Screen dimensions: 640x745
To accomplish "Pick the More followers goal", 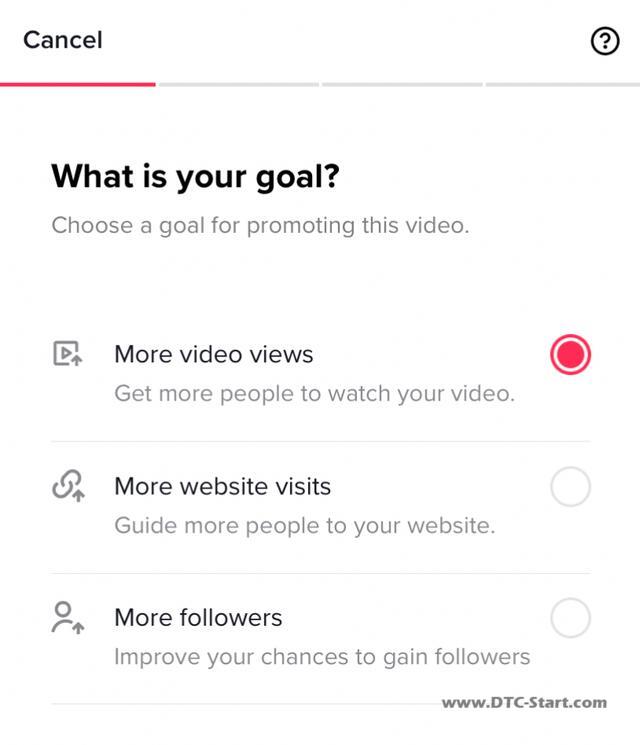I will (570, 618).
